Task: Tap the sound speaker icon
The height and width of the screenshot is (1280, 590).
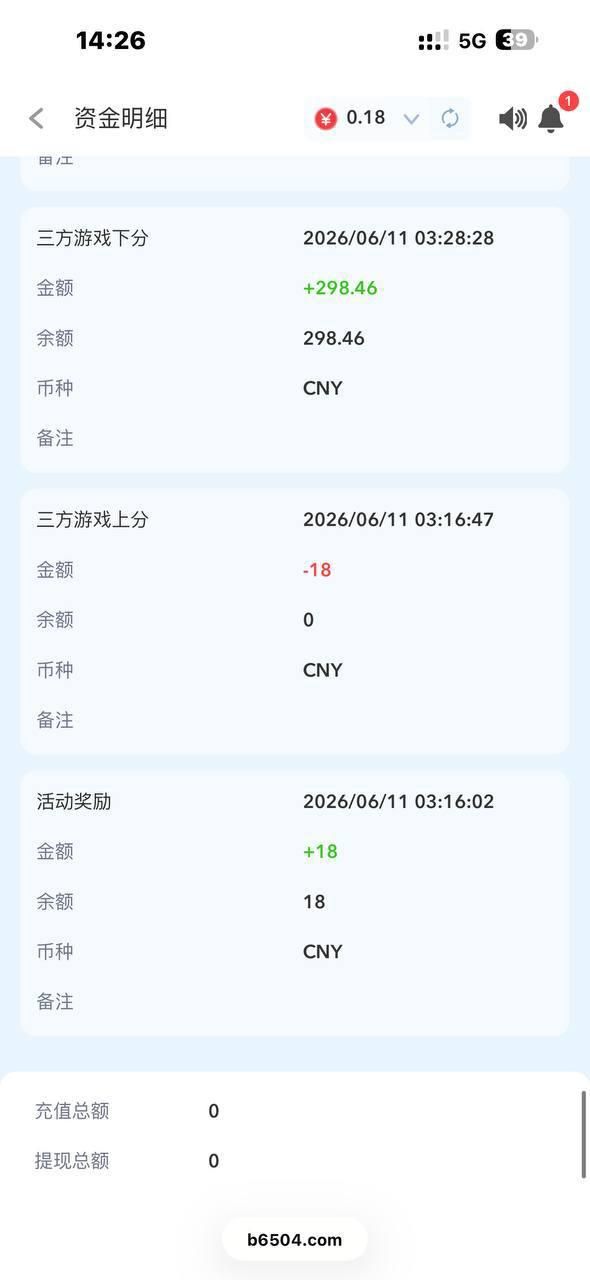Action: (512, 119)
